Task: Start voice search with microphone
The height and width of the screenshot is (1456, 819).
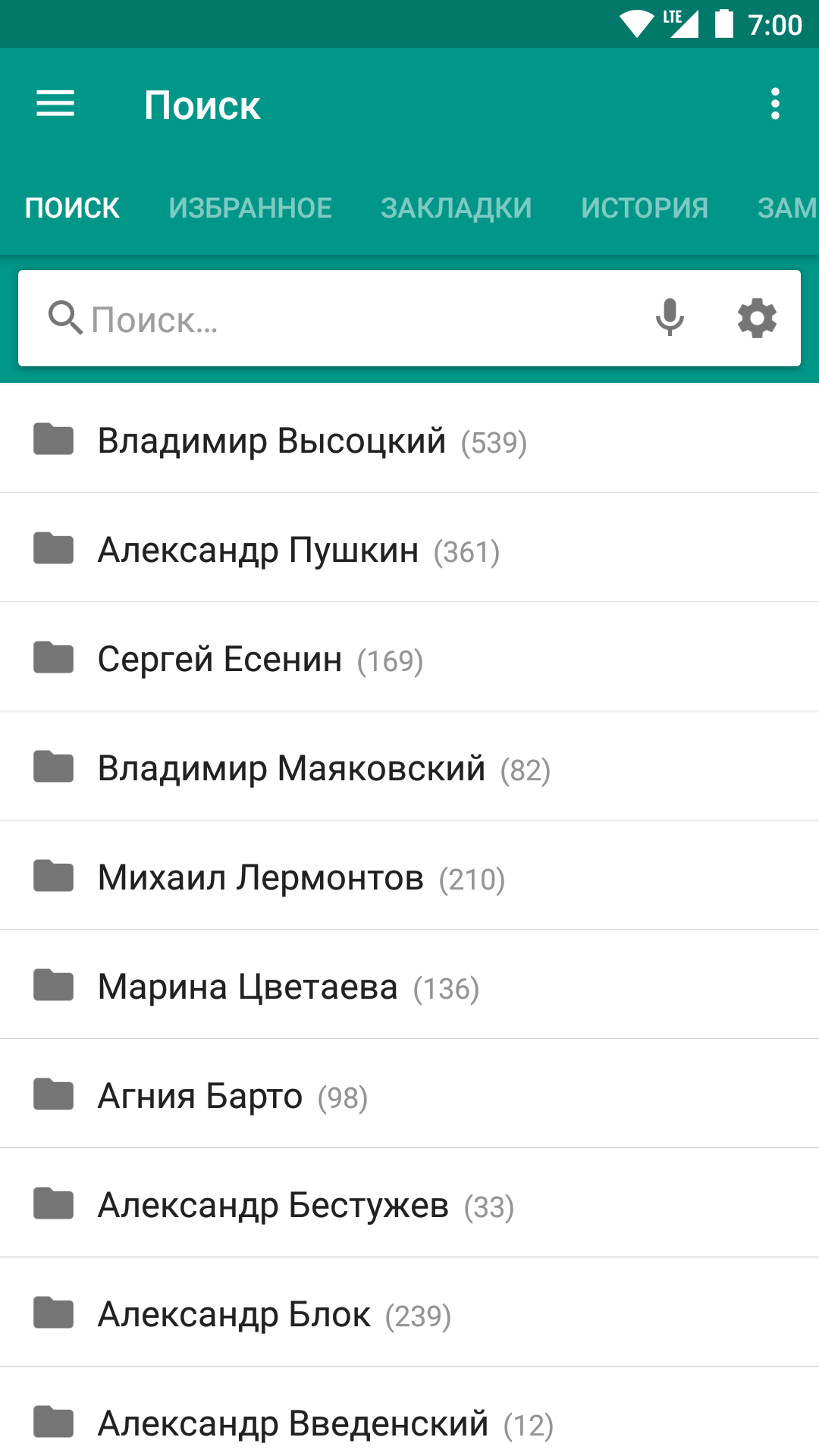Action: [x=670, y=318]
